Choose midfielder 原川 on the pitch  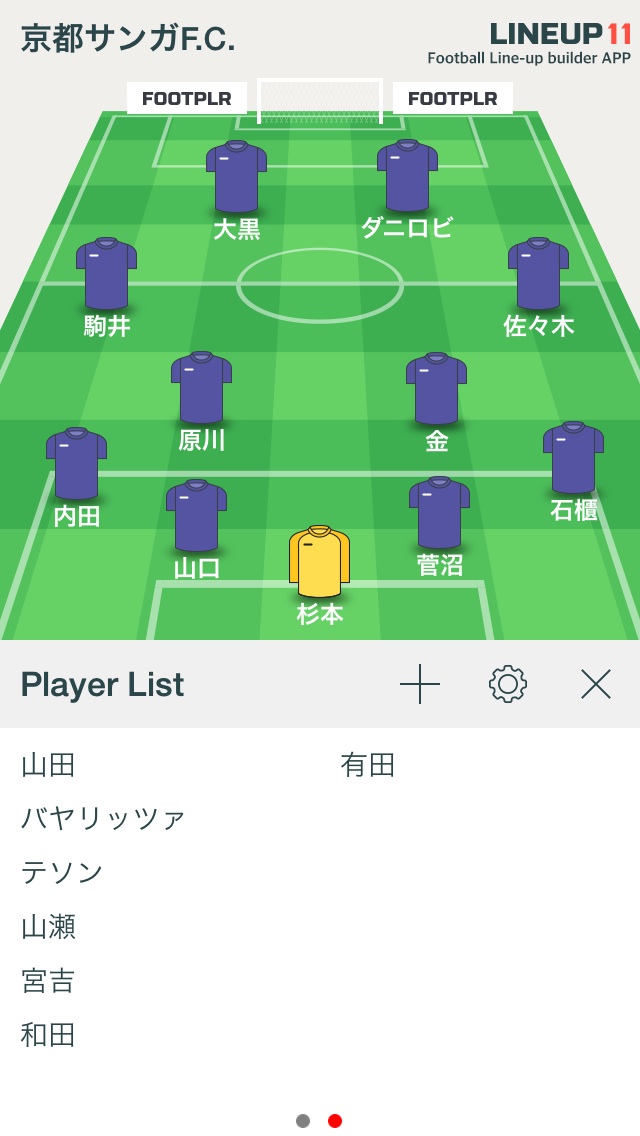[201, 402]
